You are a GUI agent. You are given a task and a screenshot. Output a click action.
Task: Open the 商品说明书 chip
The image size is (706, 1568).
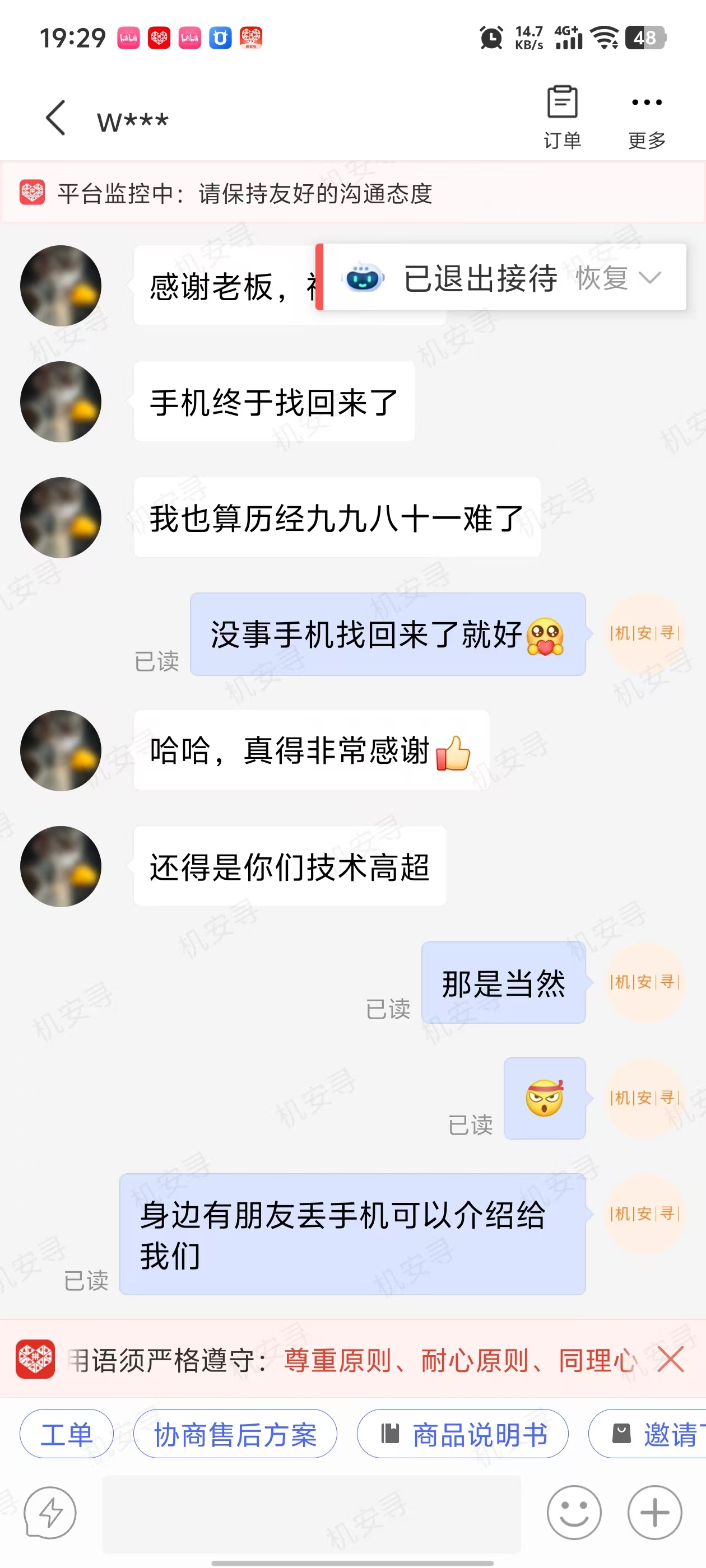tap(462, 1434)
